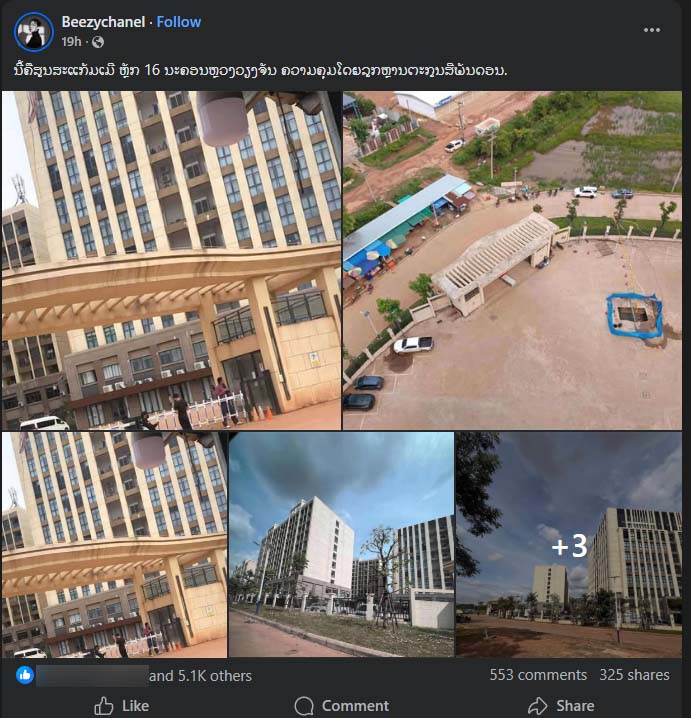Viewport: 691px width, 718px height.
Task: Open the white buildings street photo
Action: click(x=341, y=544)
